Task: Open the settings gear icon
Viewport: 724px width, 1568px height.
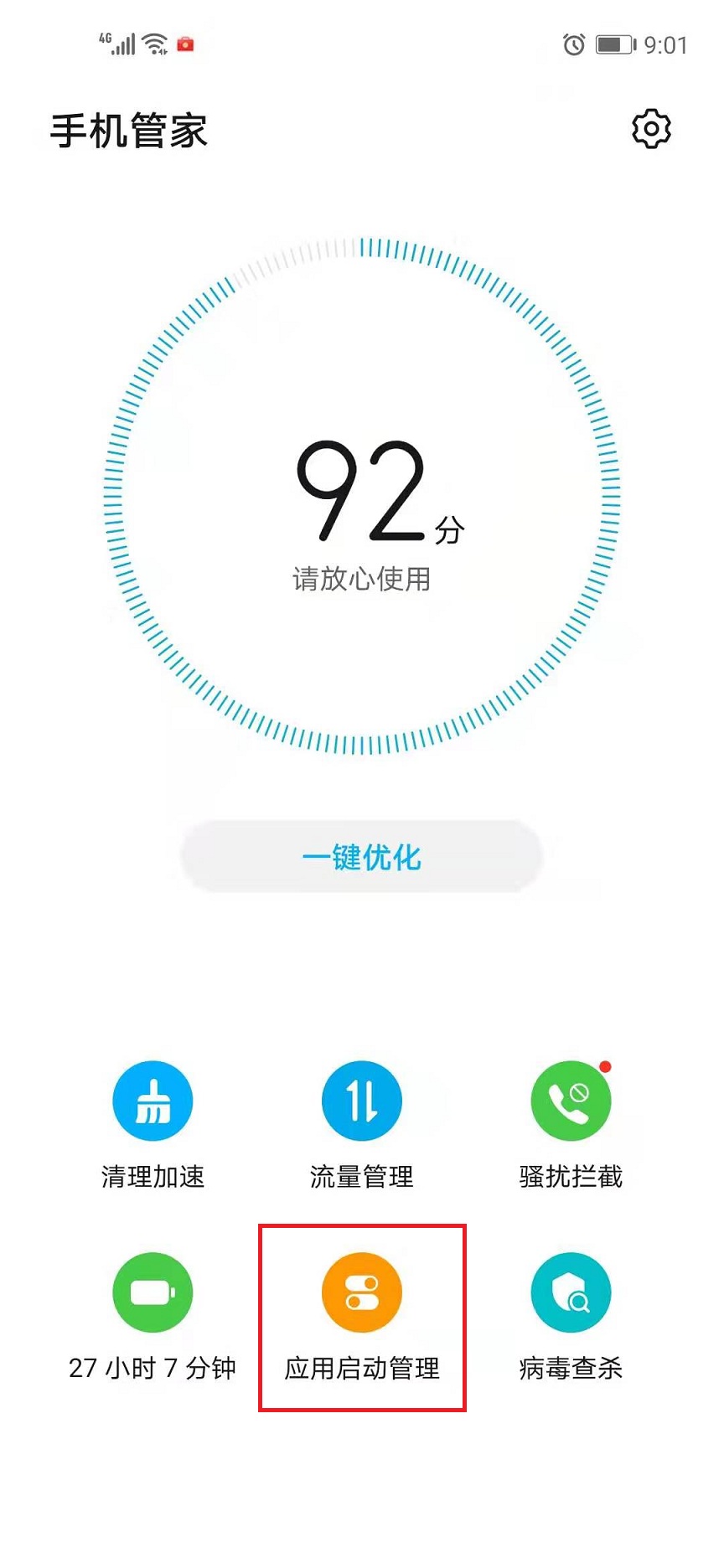Action: pos(651,129)
